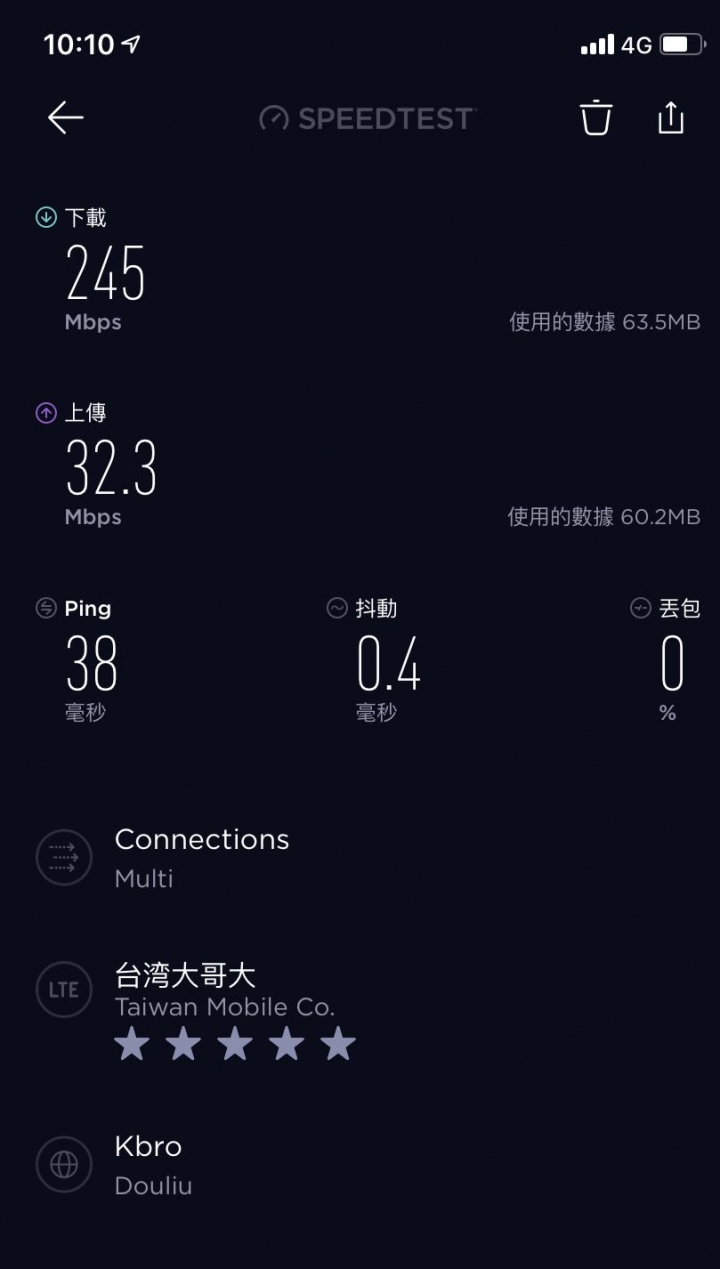720x1269 pixels.
Task: Delete this test result with the trash icon
Action: (x=596, y=118)
